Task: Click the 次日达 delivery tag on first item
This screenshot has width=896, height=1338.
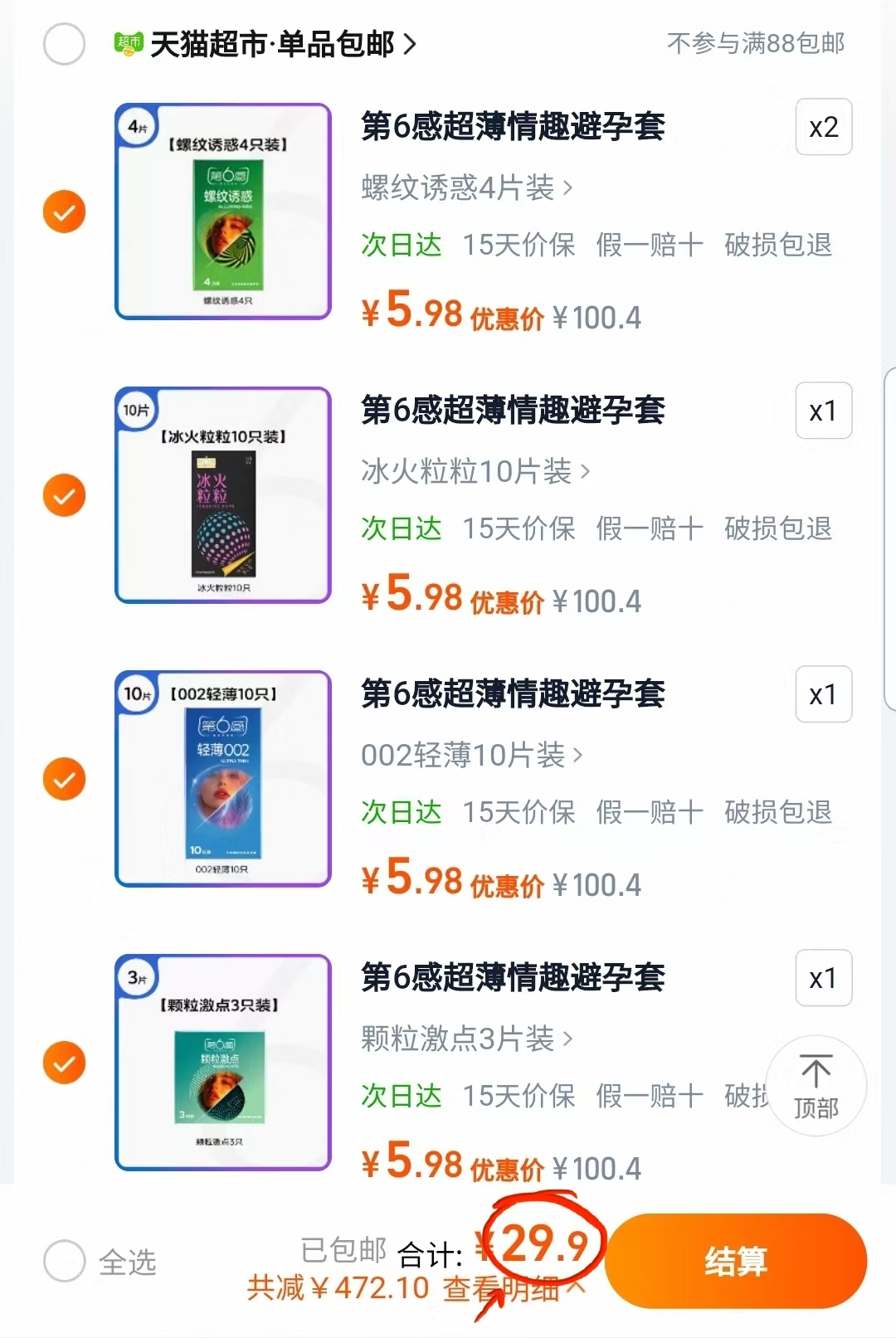Action: tap(400, 245)
